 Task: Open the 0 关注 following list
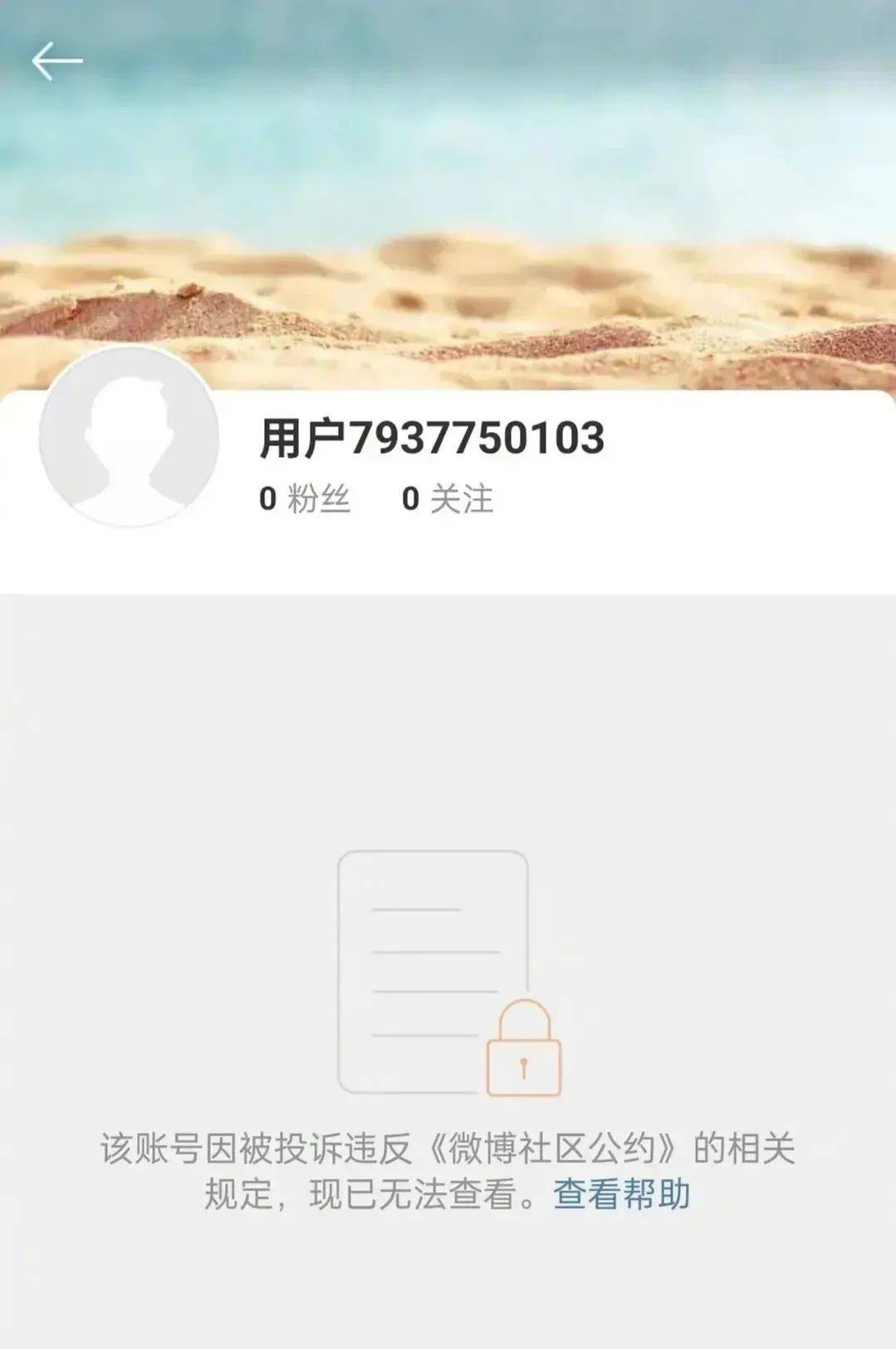click(x=448, y=499)
